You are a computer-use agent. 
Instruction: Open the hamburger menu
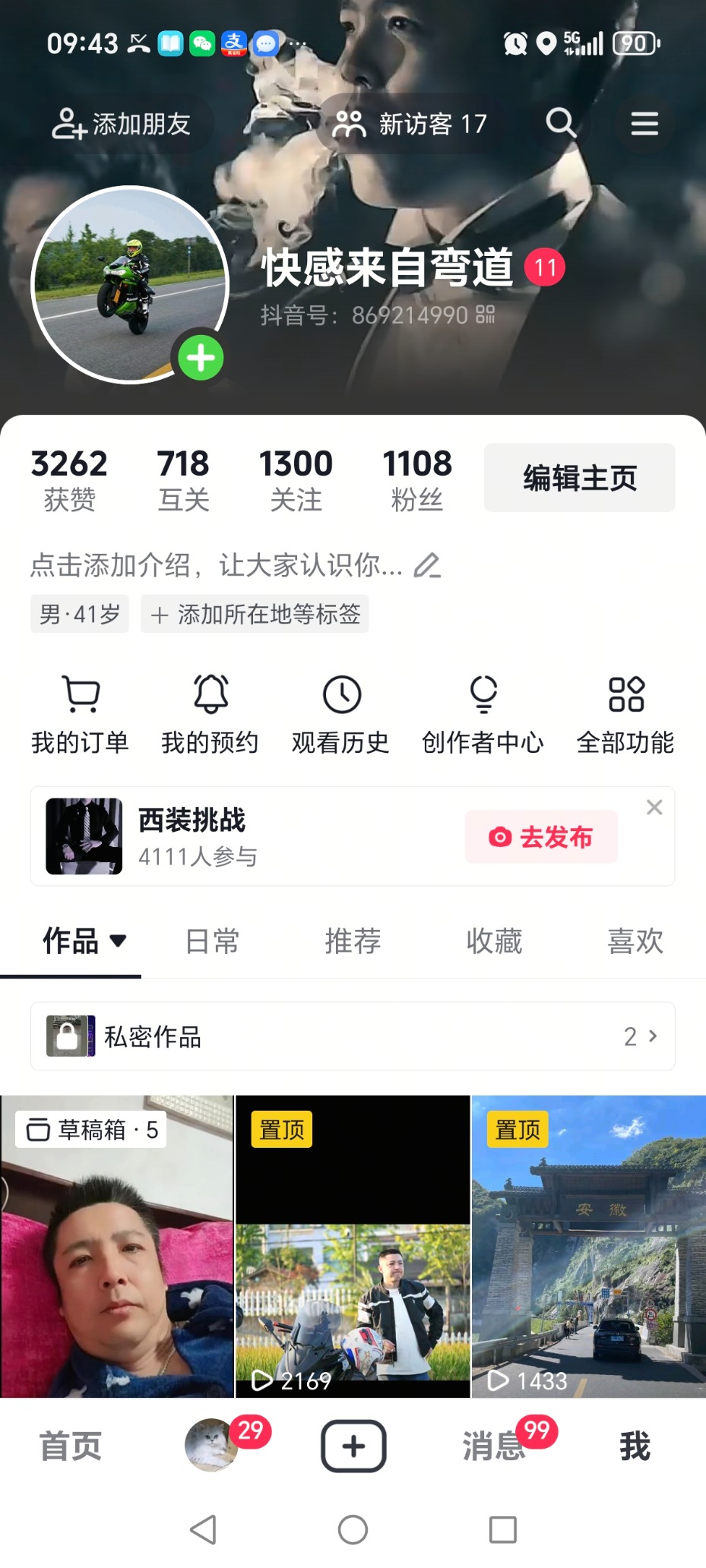pos(644,124)
